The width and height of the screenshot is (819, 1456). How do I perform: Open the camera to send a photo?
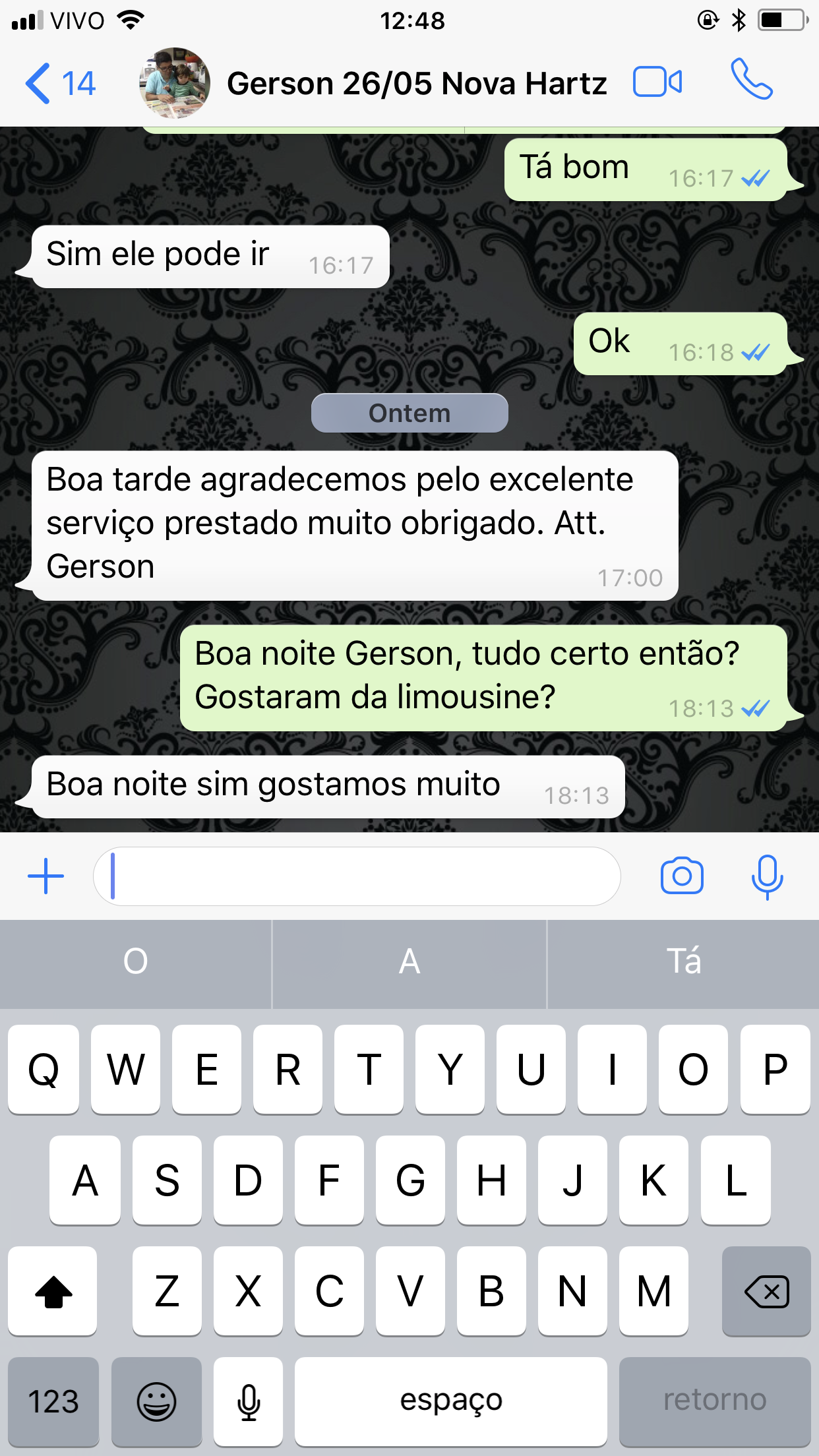click(682, 876)
